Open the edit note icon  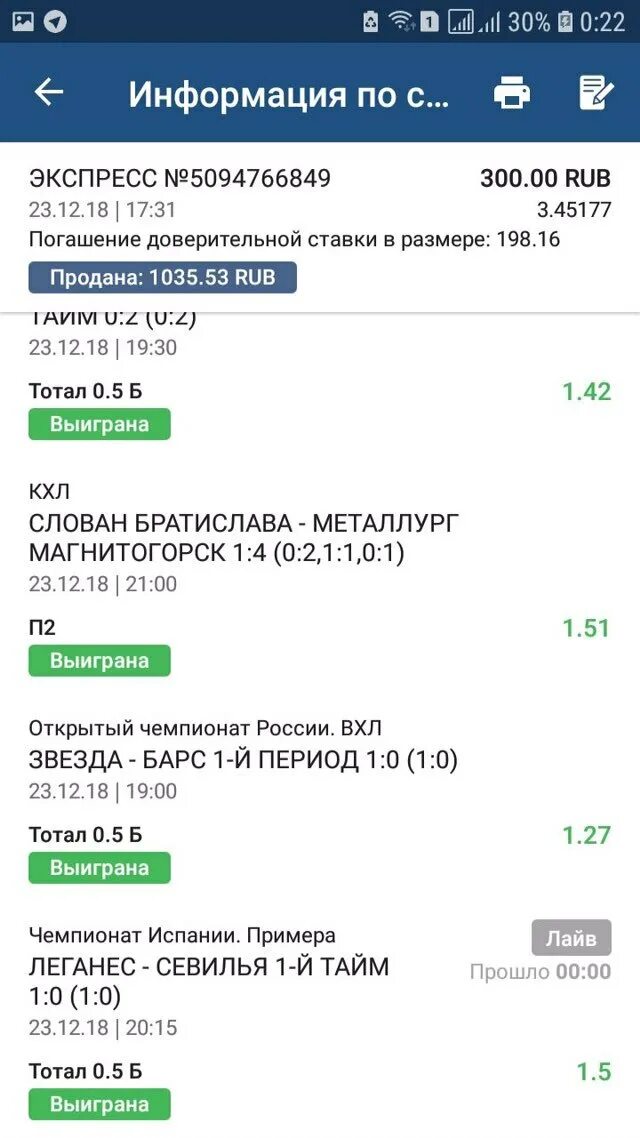click(596, 93)
